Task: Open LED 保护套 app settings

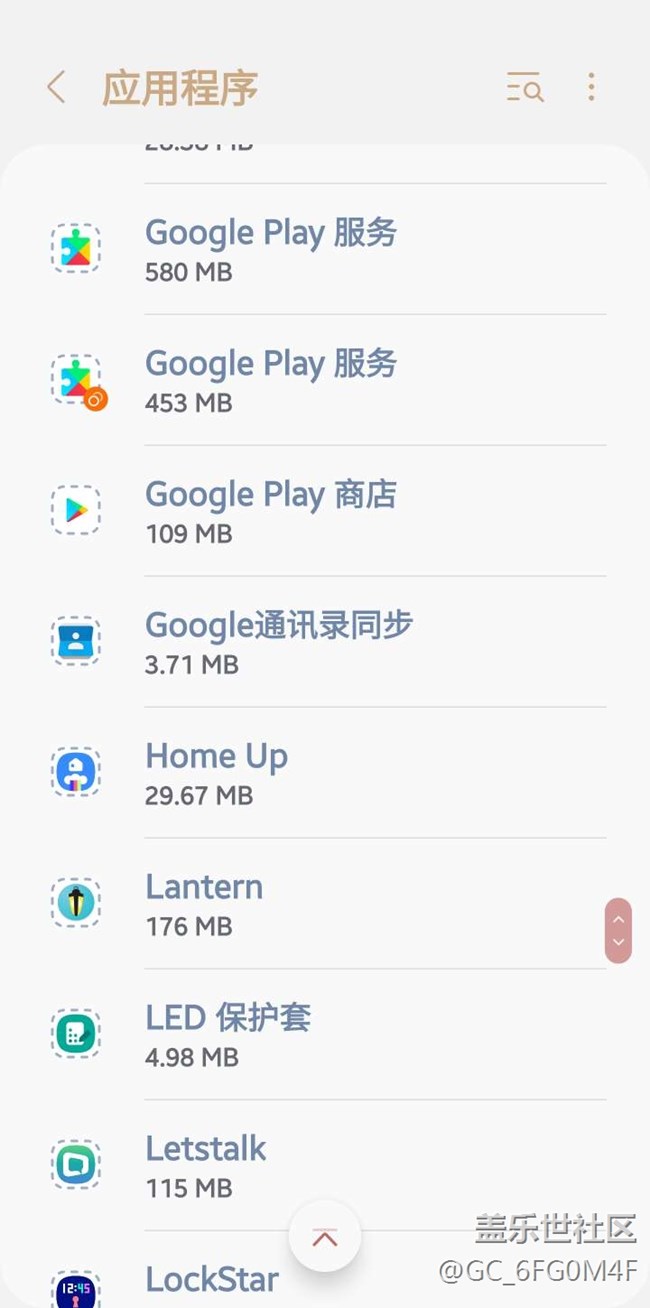Action: pyautogui.click(x=325, y=1035)
